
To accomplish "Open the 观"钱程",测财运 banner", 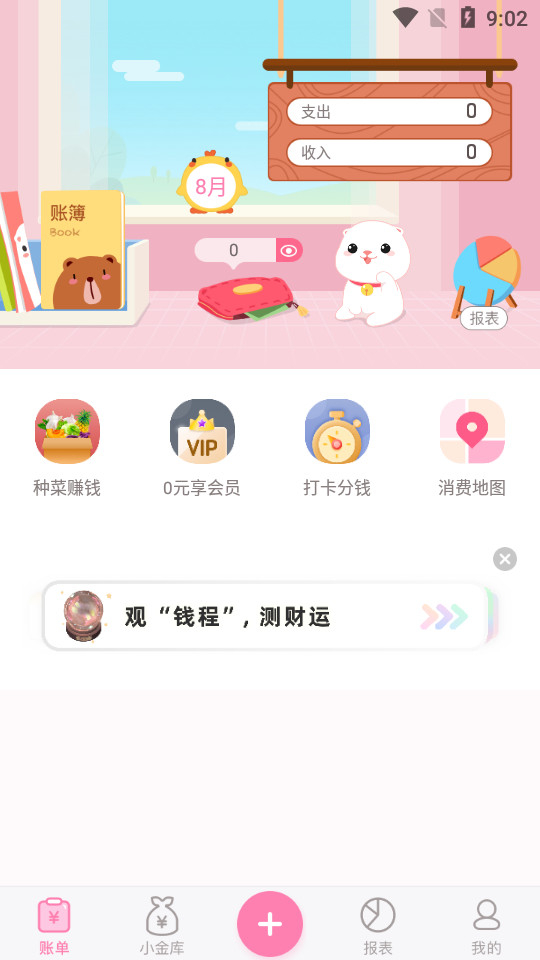I will pos(265,616).
